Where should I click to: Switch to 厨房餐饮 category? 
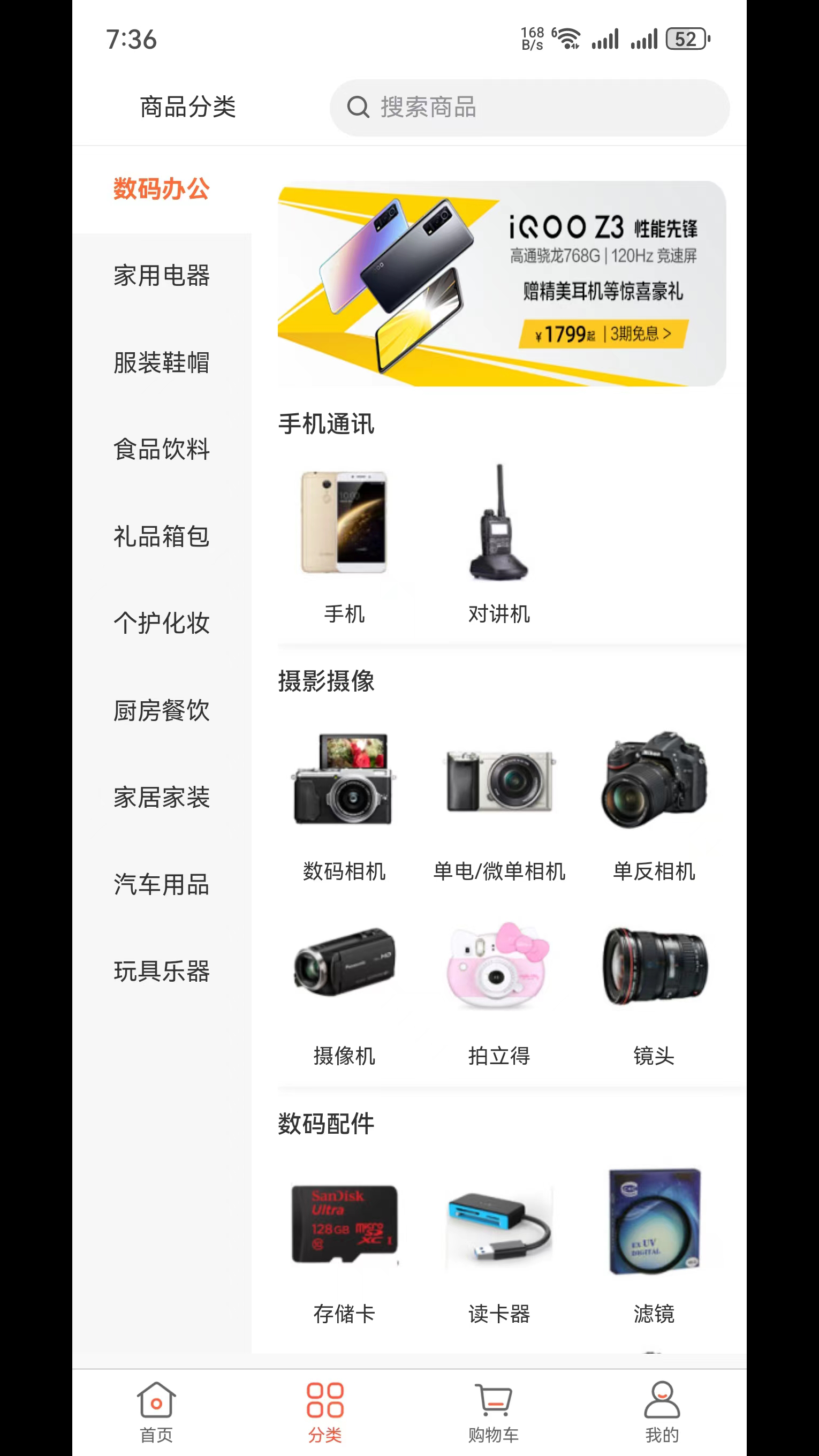click(x=162, y=710)
